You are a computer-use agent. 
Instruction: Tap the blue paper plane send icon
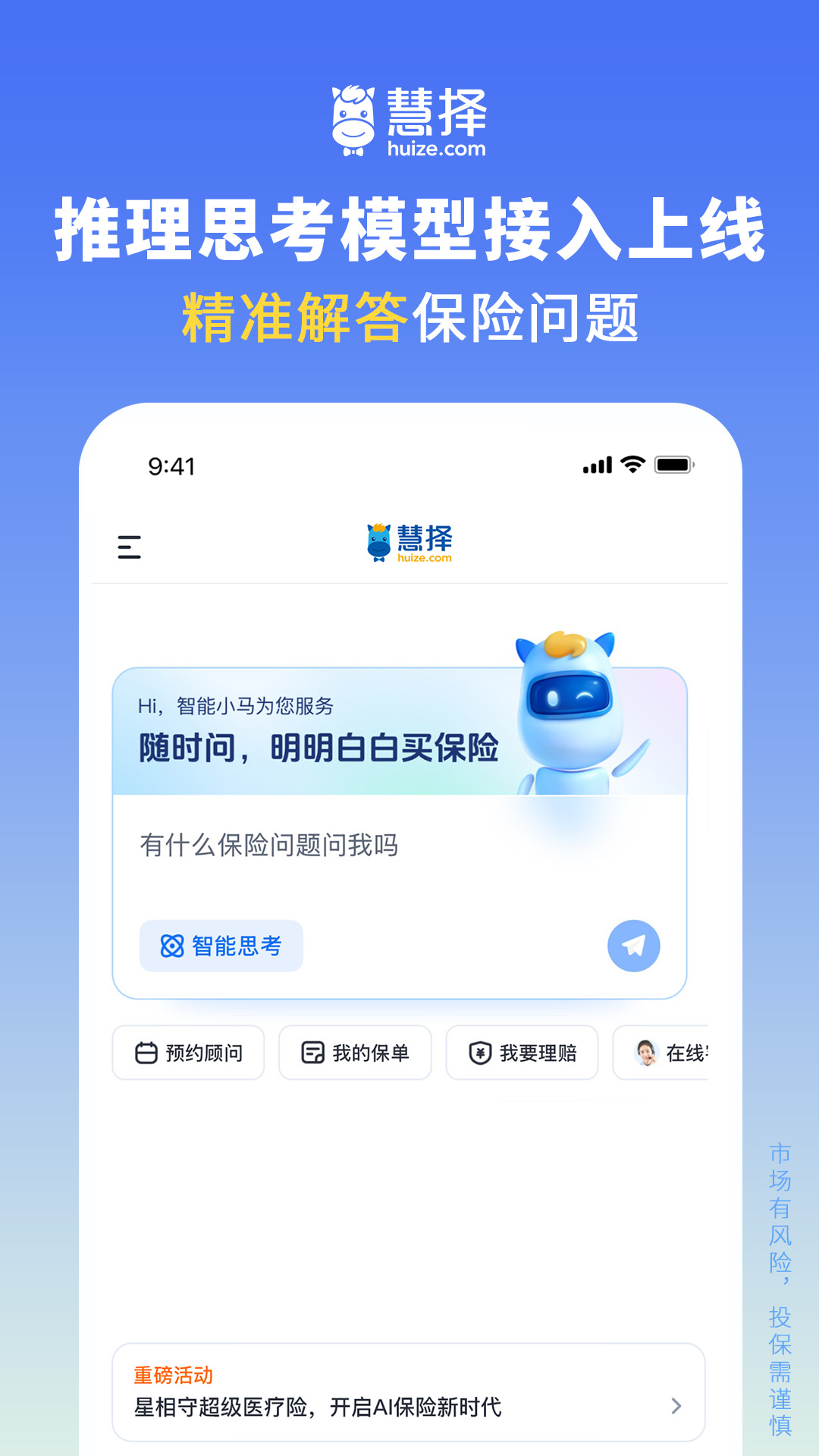(635, 946)
